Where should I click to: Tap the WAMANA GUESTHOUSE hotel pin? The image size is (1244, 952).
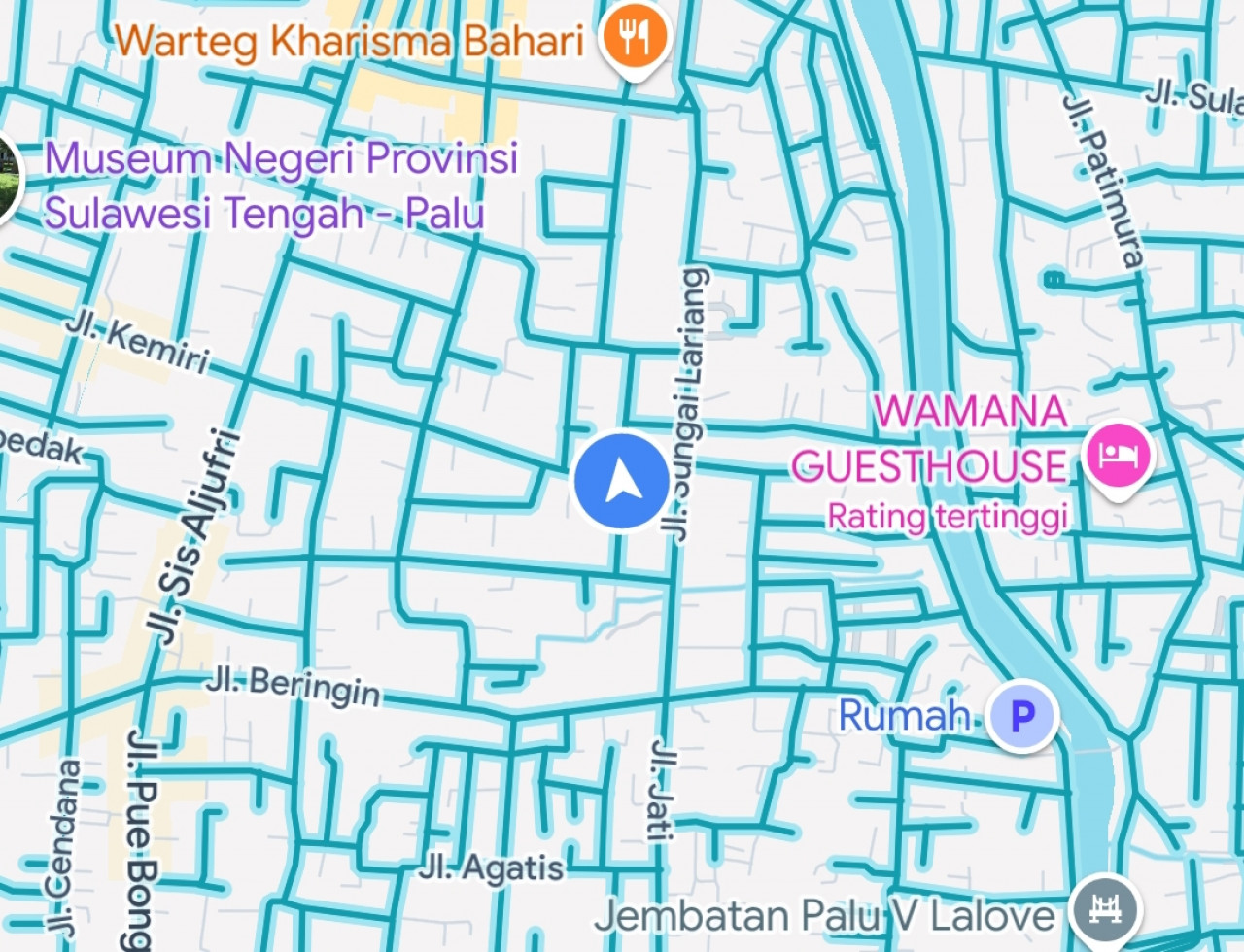tap(1118, 455)
